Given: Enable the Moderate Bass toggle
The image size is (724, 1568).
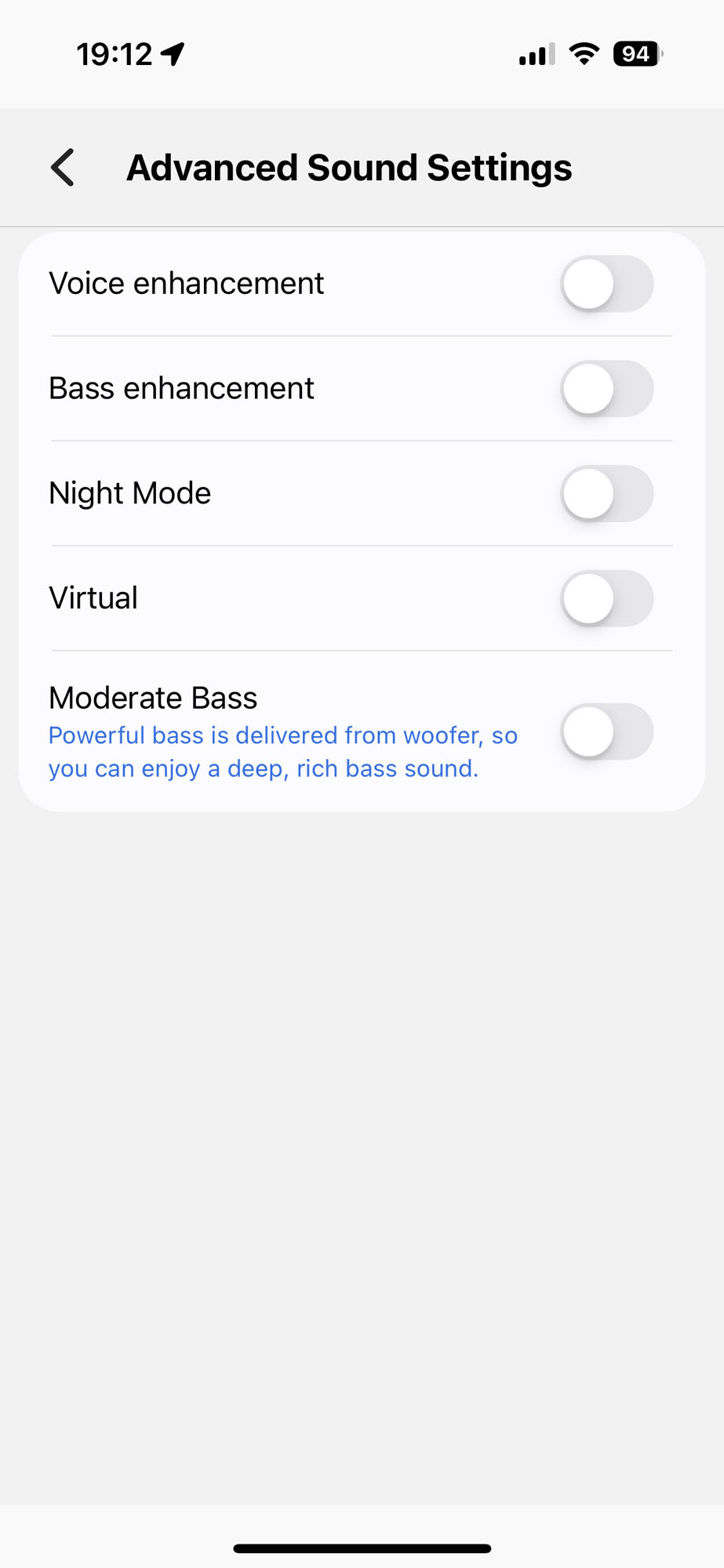Looking at the screenshot, I should [x=607, y=731].
